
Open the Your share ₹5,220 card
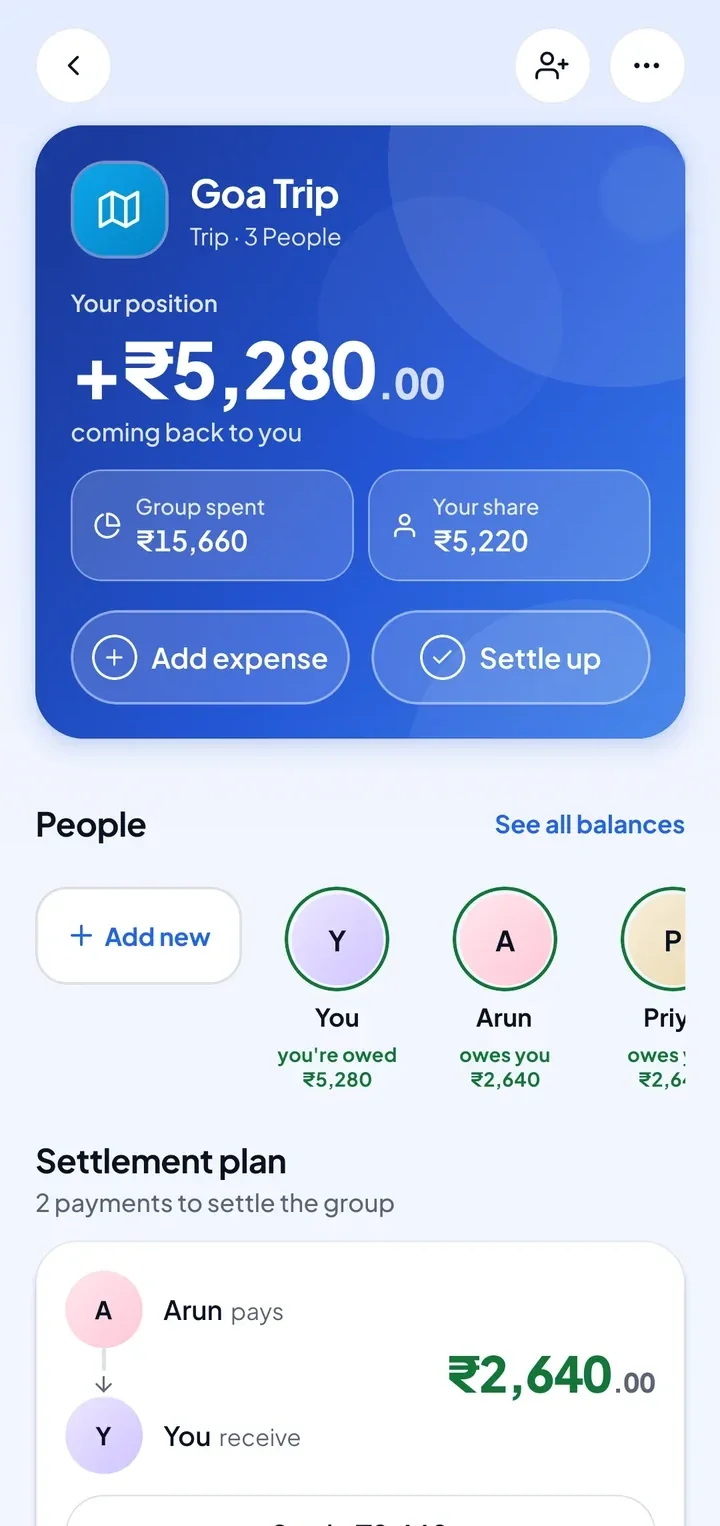pyautogui.click(x=509, y=525)
